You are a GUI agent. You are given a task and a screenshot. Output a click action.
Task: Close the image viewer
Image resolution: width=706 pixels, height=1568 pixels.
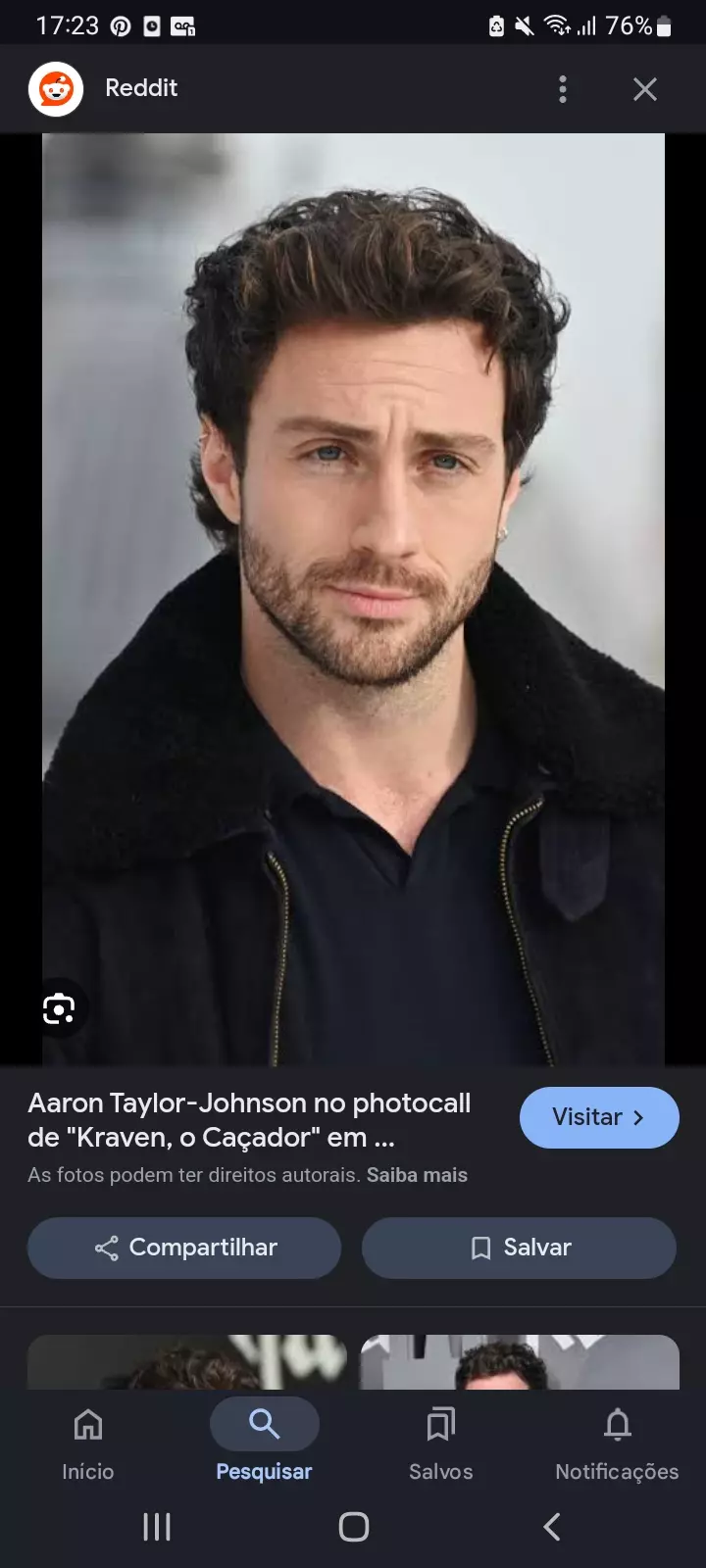click(644, 89)
